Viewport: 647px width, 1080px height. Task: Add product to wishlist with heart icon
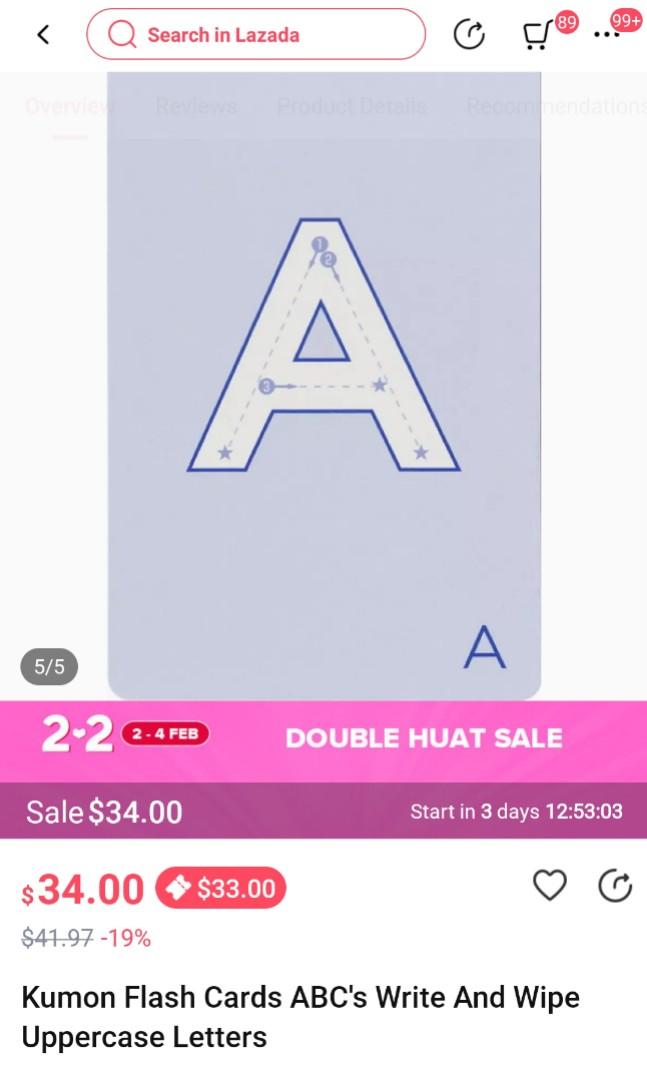(549, 885)
